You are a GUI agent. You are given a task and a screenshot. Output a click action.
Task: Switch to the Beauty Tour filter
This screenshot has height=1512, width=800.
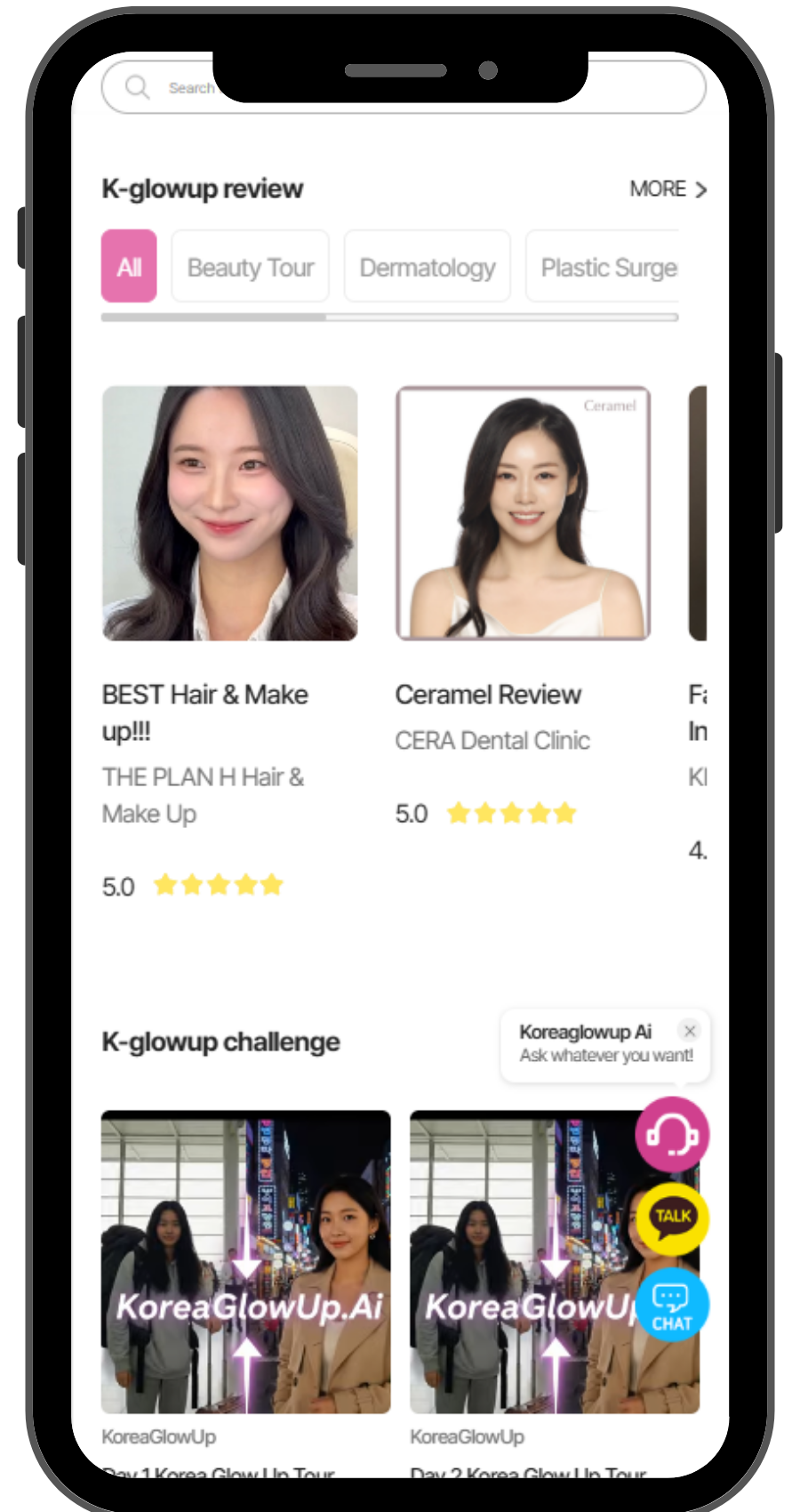251,267
